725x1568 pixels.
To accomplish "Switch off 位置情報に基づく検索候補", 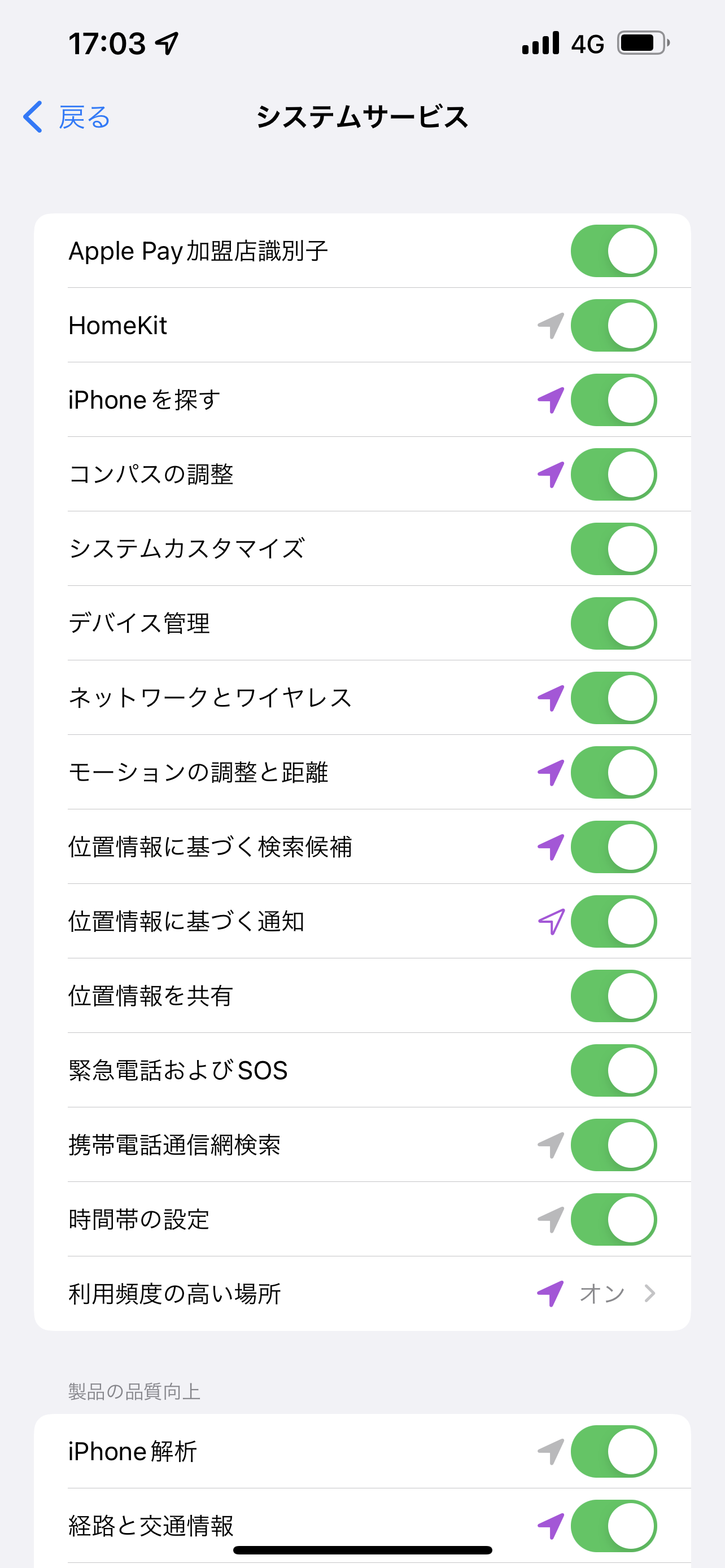I will click(613, 847).
